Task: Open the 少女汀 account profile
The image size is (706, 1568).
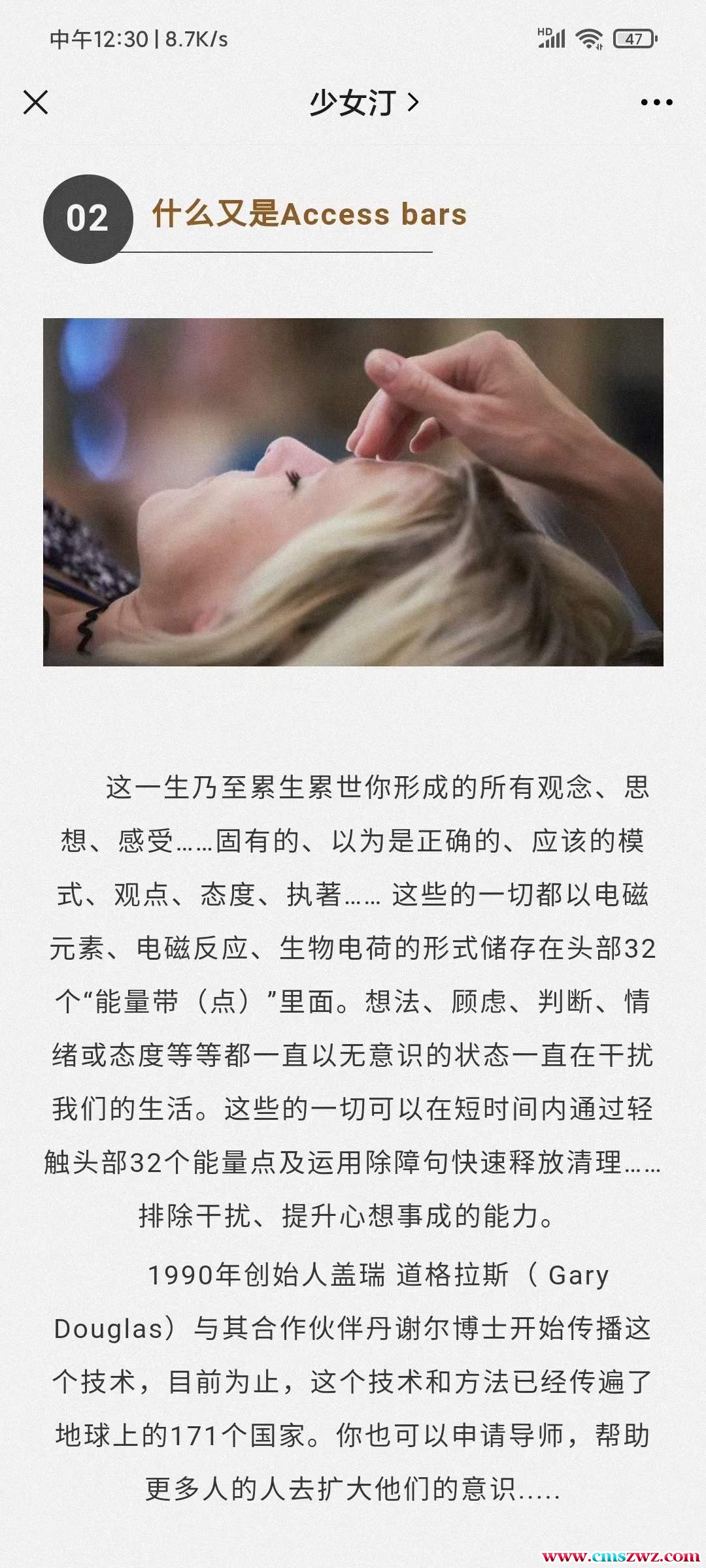Action: click(x=363, y=103)
